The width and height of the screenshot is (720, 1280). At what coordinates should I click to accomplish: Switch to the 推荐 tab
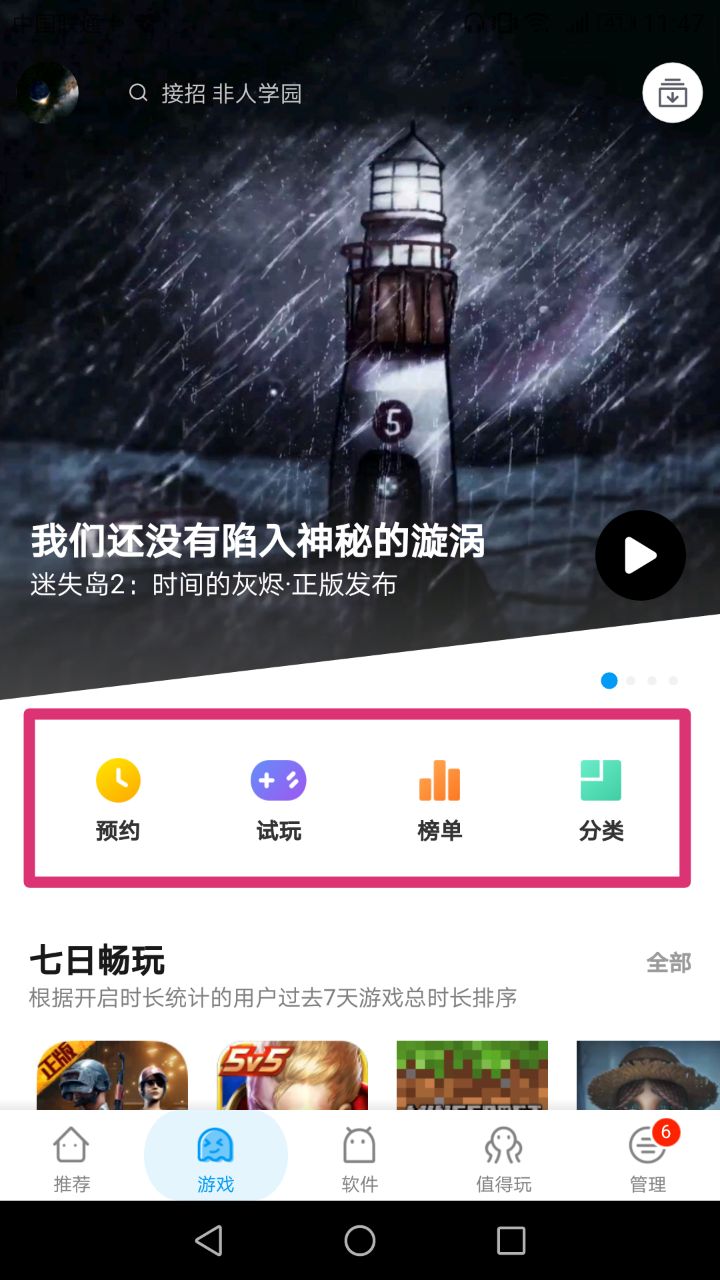pyautogui.click(x=72, y=1158)
